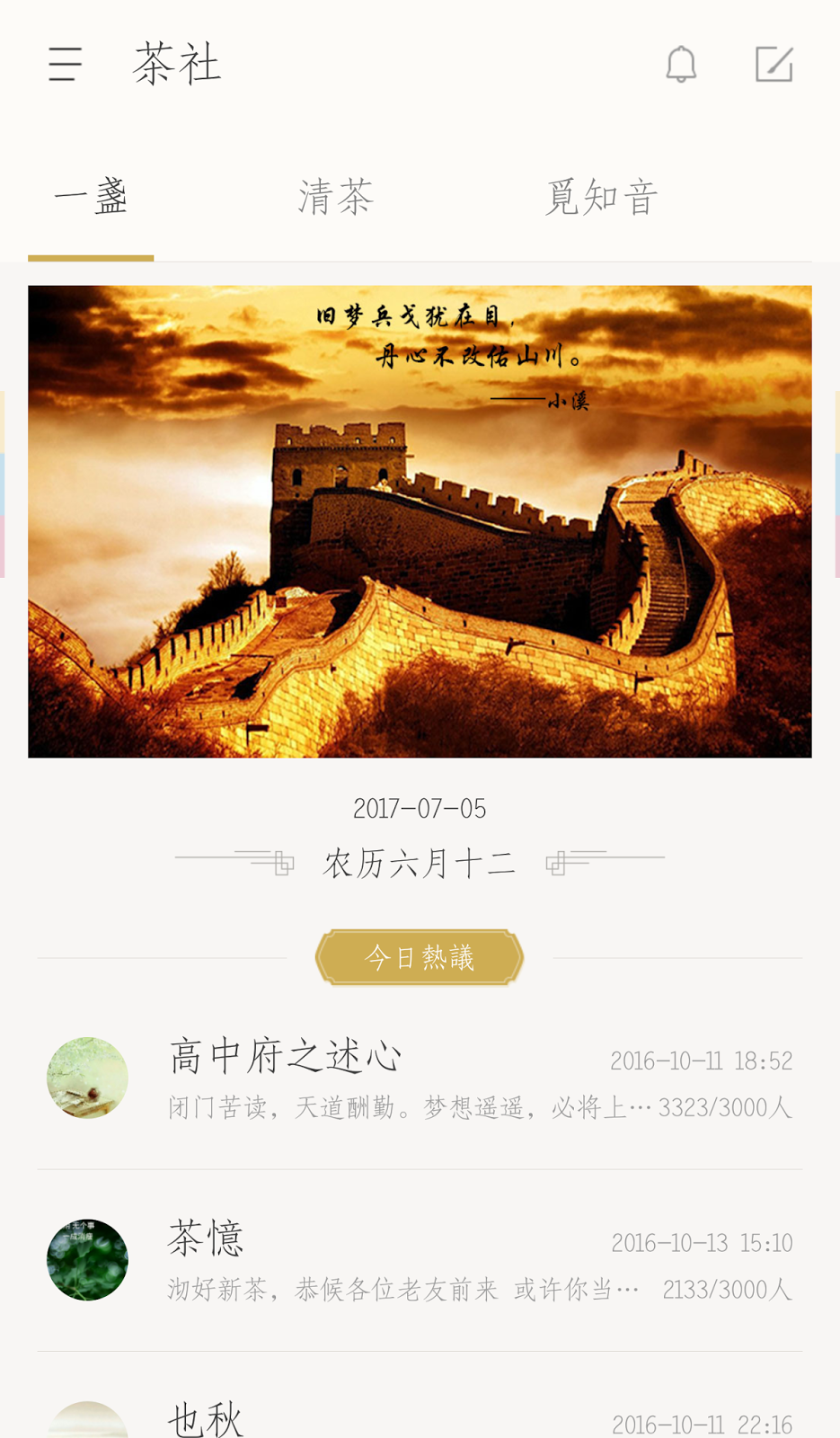Open the notifications bell
The image size is (840, 1438).
click(x=681, y=65)
